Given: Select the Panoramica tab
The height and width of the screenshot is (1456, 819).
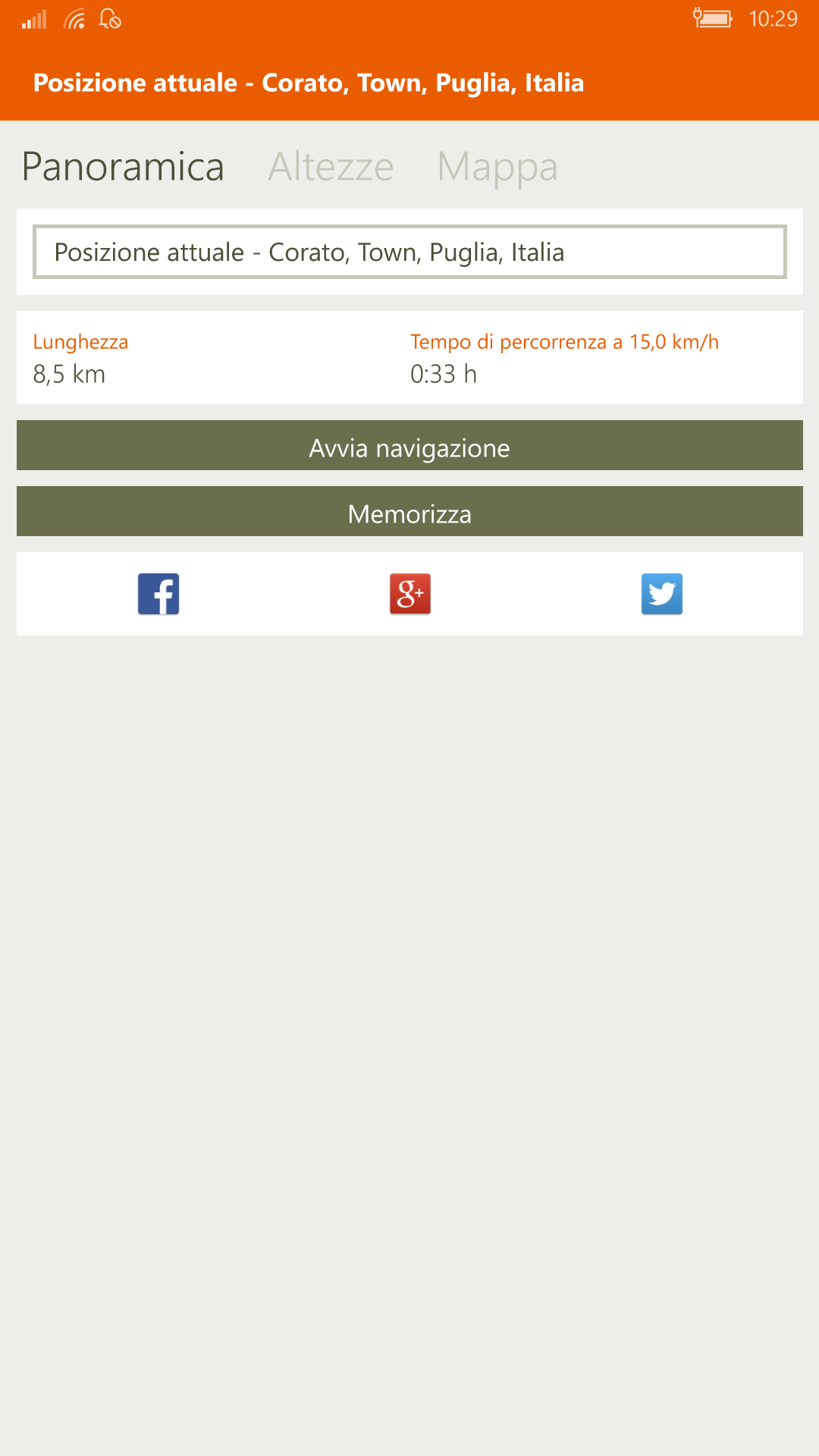Looking at the screenshot, I should (123, 166).
